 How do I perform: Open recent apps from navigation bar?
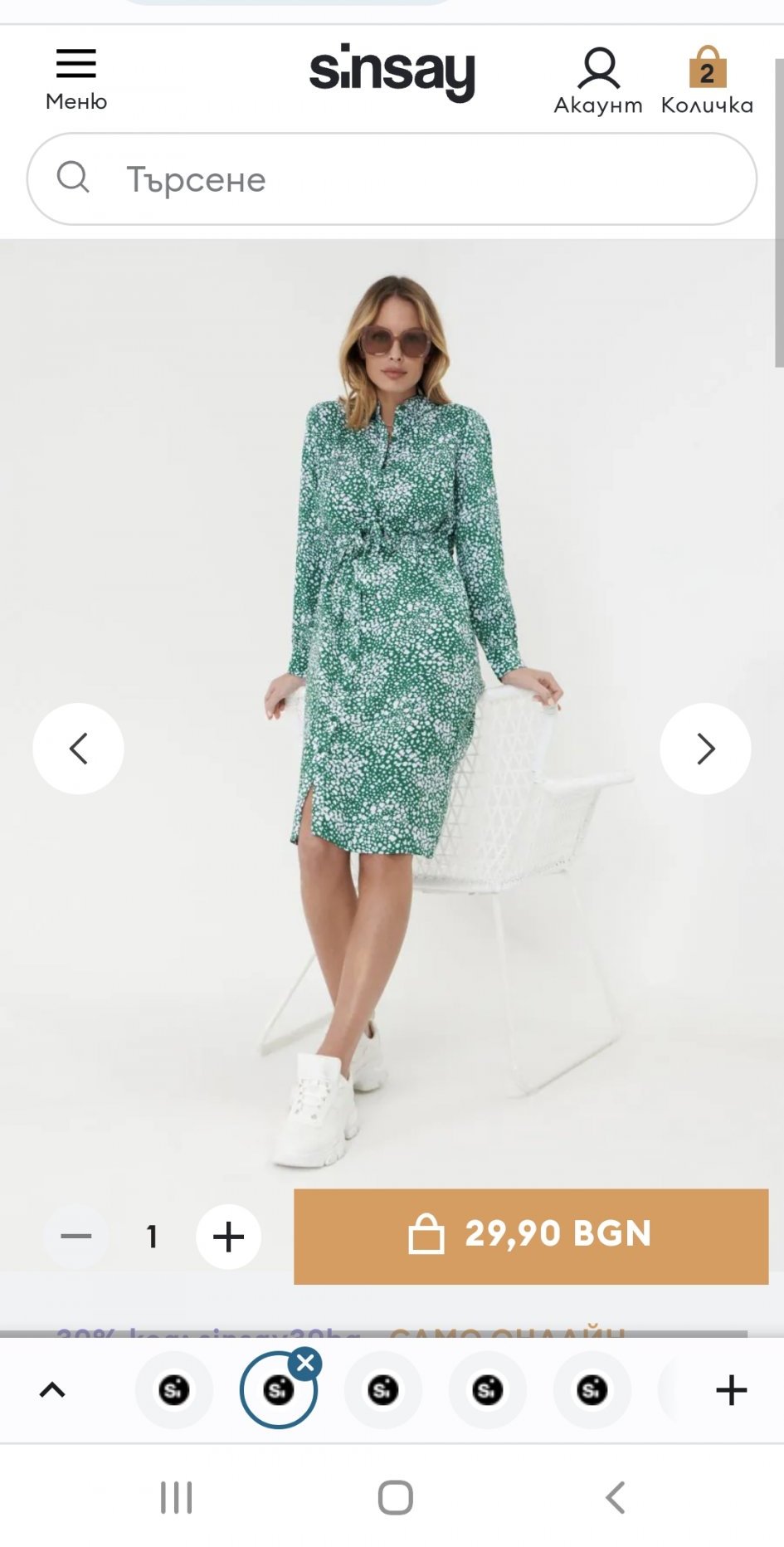pos(176,1498)
